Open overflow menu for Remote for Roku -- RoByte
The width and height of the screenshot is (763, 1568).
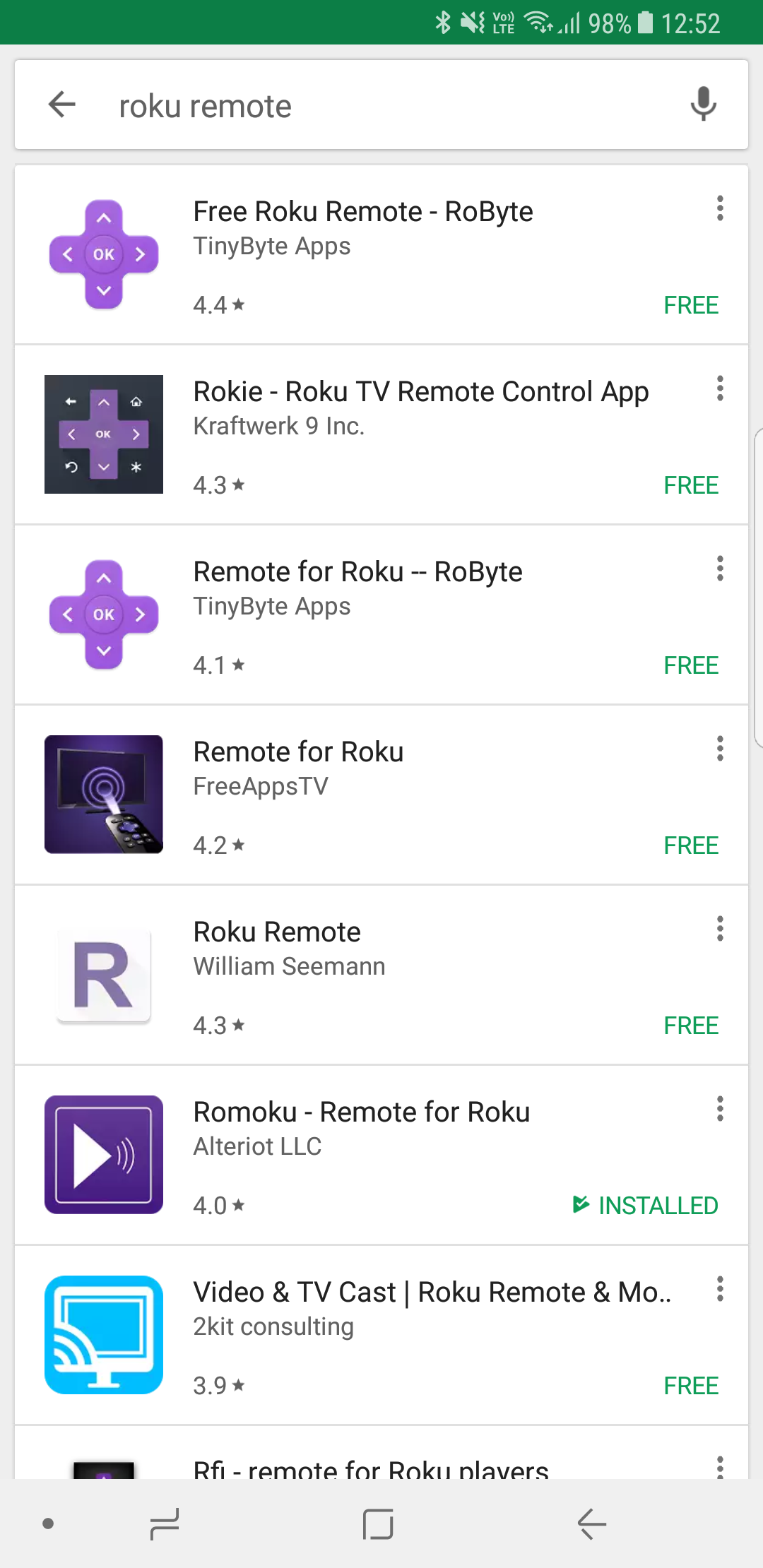[x=720, y=569]
